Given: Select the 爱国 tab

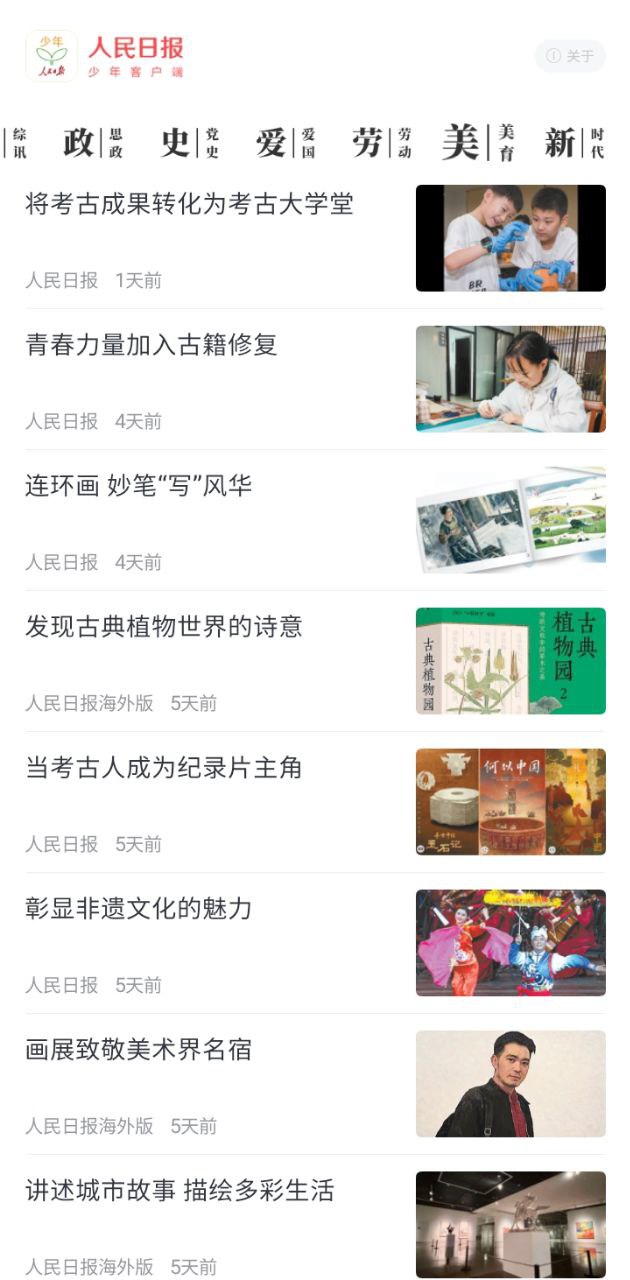Looking at the screenshot, I should pos(285,143).
